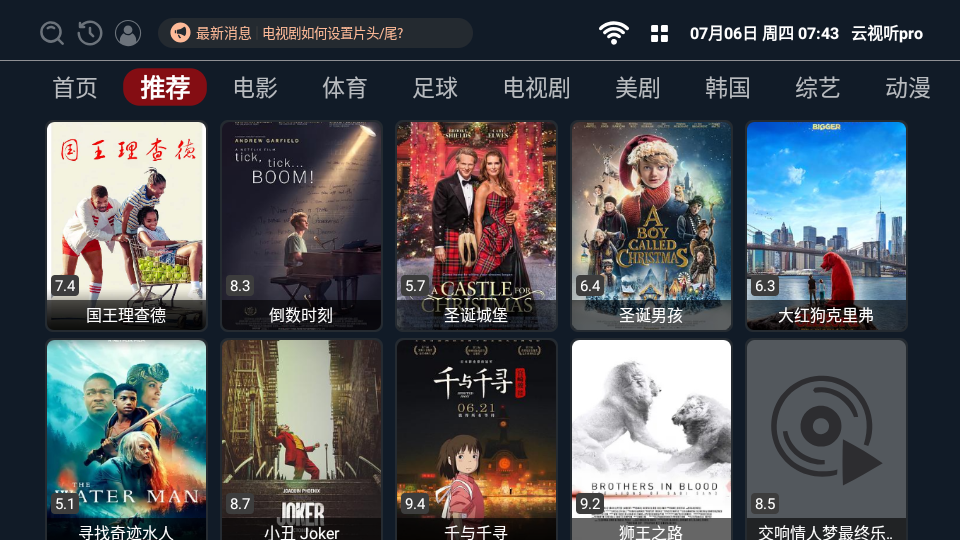The height and width of the screenshot is (540, 960).
Task: Open the four-square apps grid icon
Action: [x=659, y=33]
